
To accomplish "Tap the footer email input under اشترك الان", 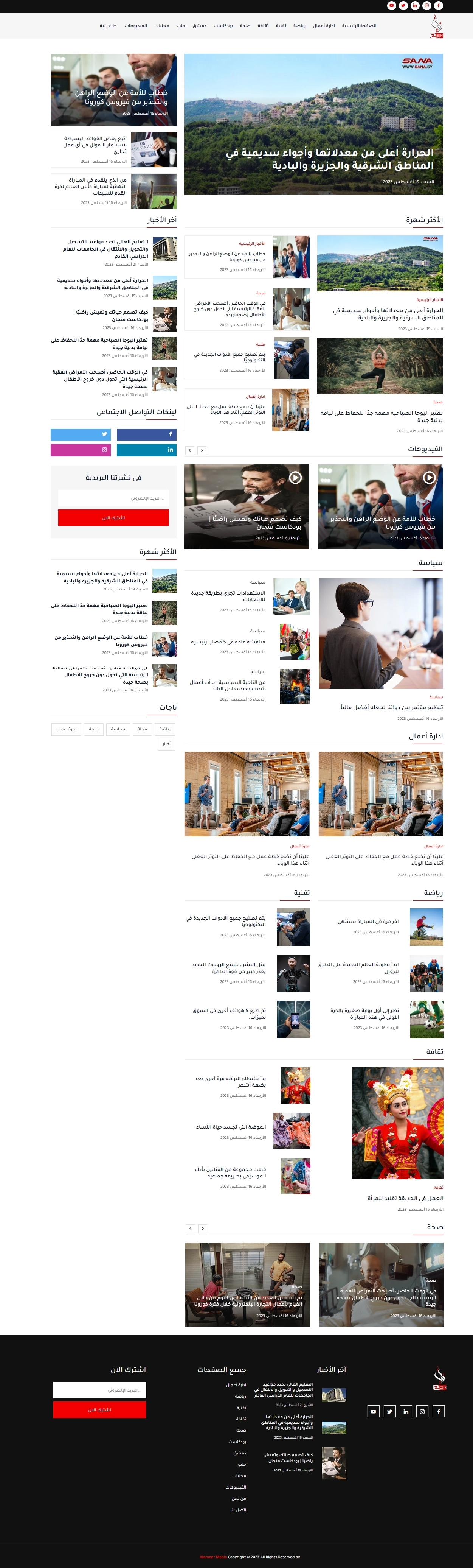I will point(100,1390).
